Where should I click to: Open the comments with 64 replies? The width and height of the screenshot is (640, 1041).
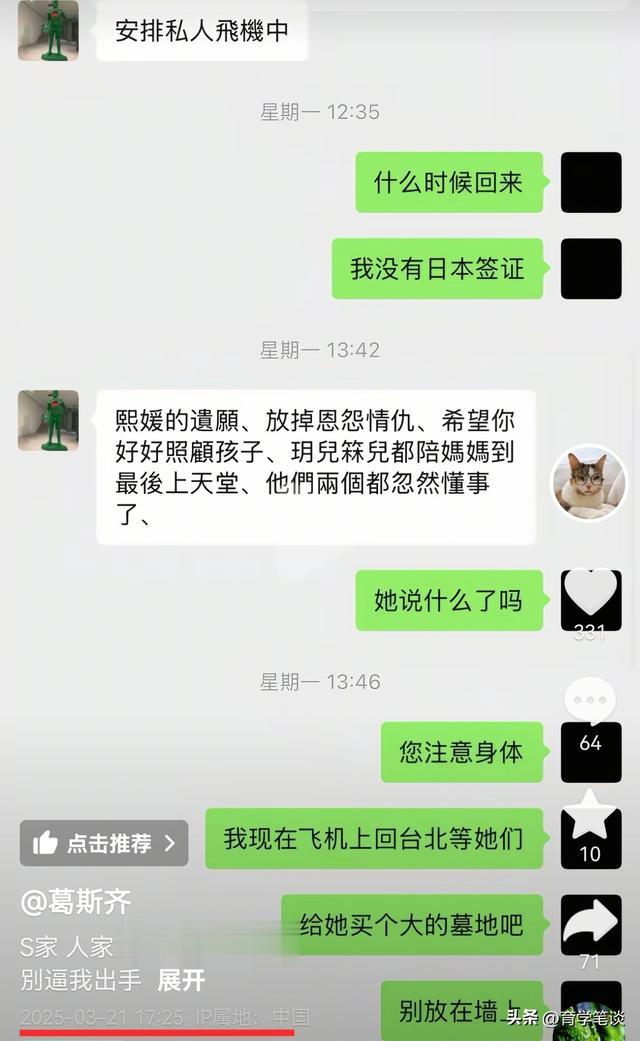pyautogui.click(x=590, y=702)
